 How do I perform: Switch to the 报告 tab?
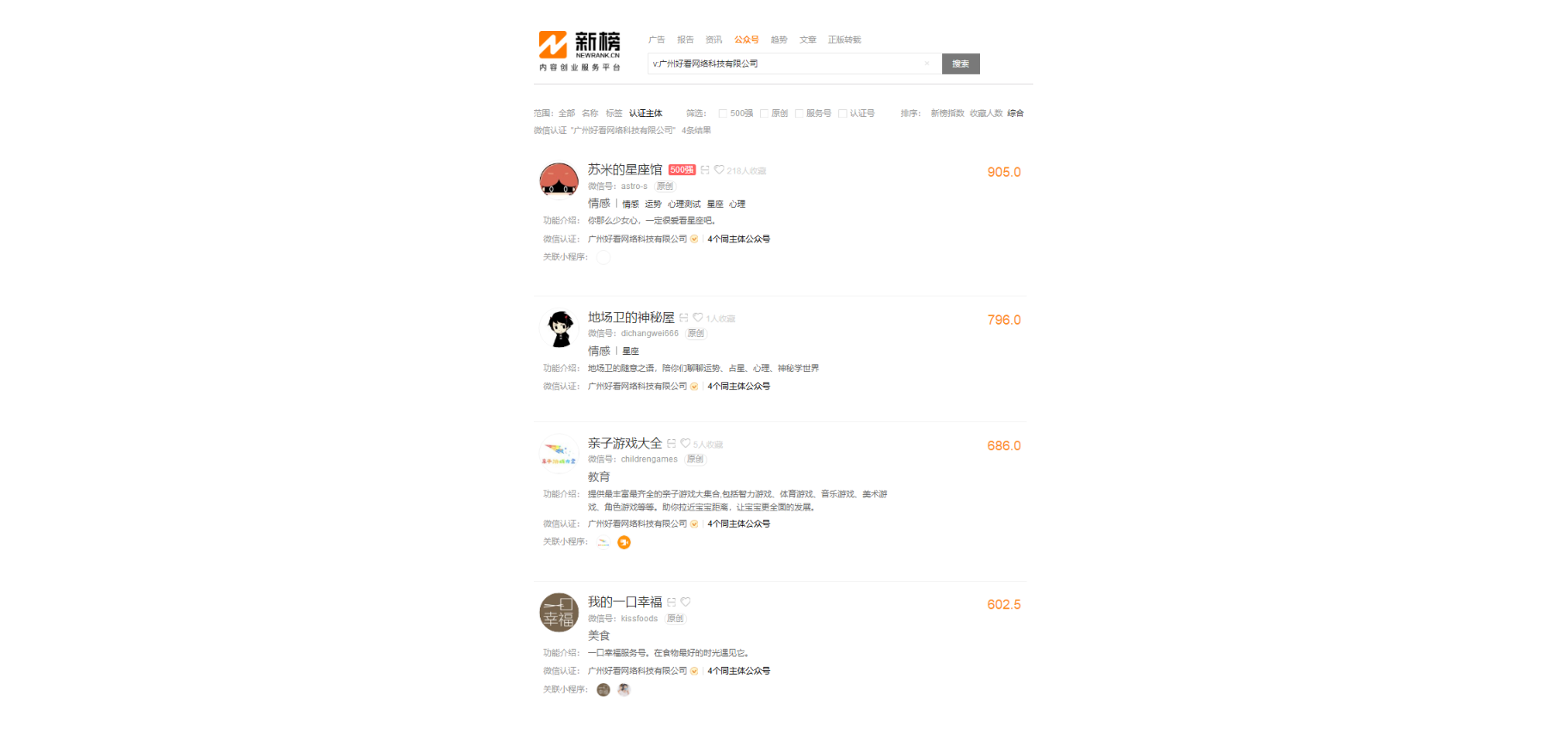[x=685, y=40]
